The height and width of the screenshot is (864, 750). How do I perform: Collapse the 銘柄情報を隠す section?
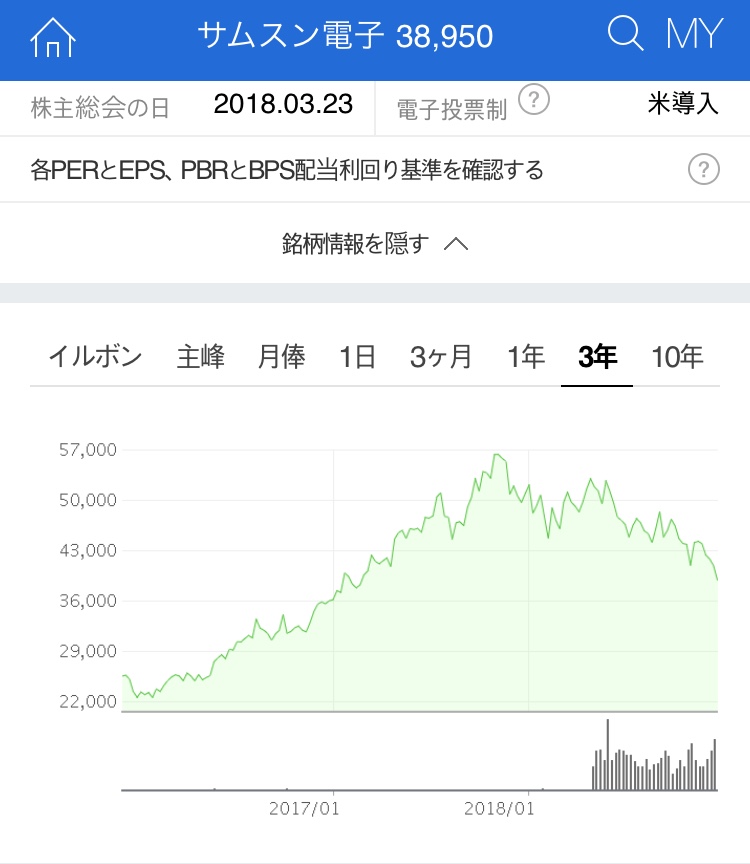pos(375,243)
